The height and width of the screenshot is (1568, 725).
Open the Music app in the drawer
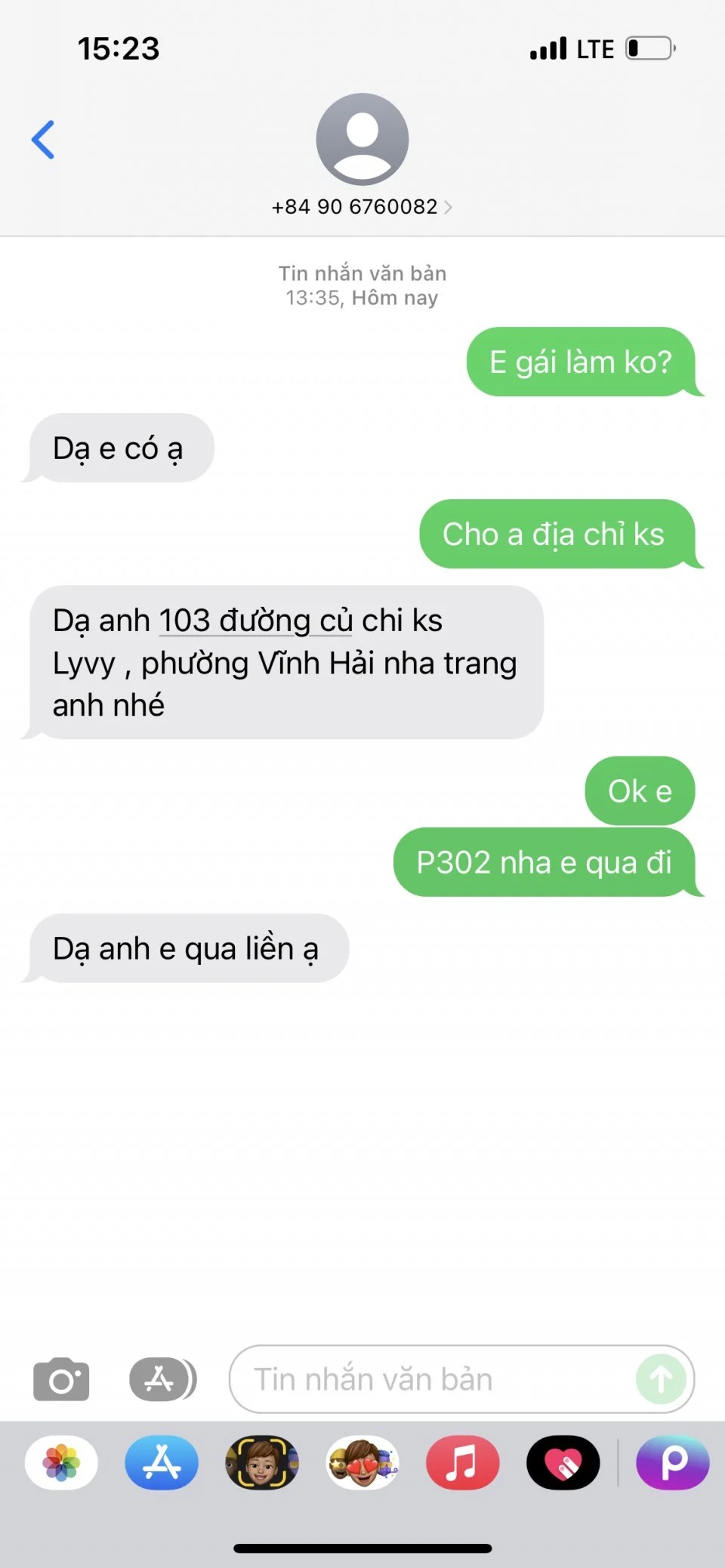pyautogui.click(x=462, y=1462)
